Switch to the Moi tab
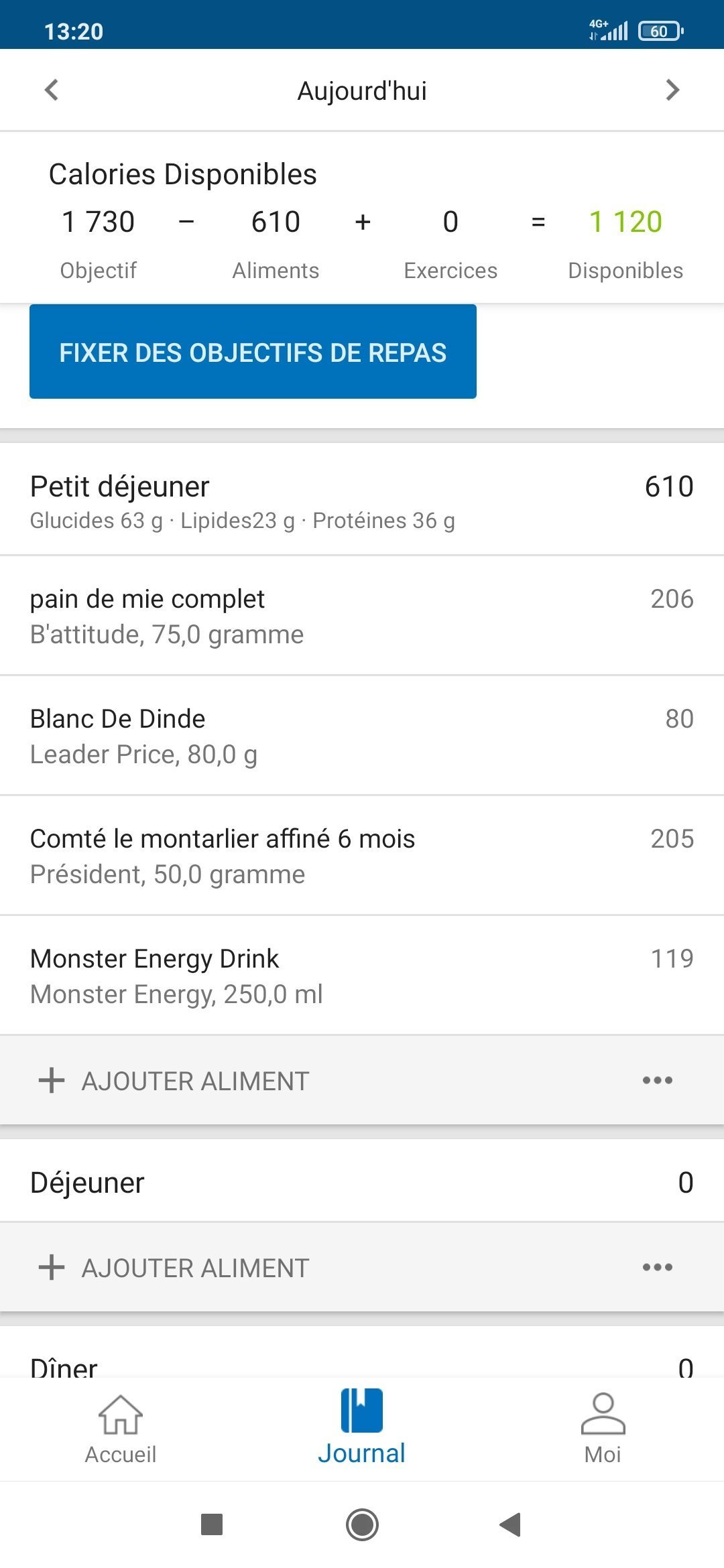This screenshot has width=724, height=1568. point(603,1429)
